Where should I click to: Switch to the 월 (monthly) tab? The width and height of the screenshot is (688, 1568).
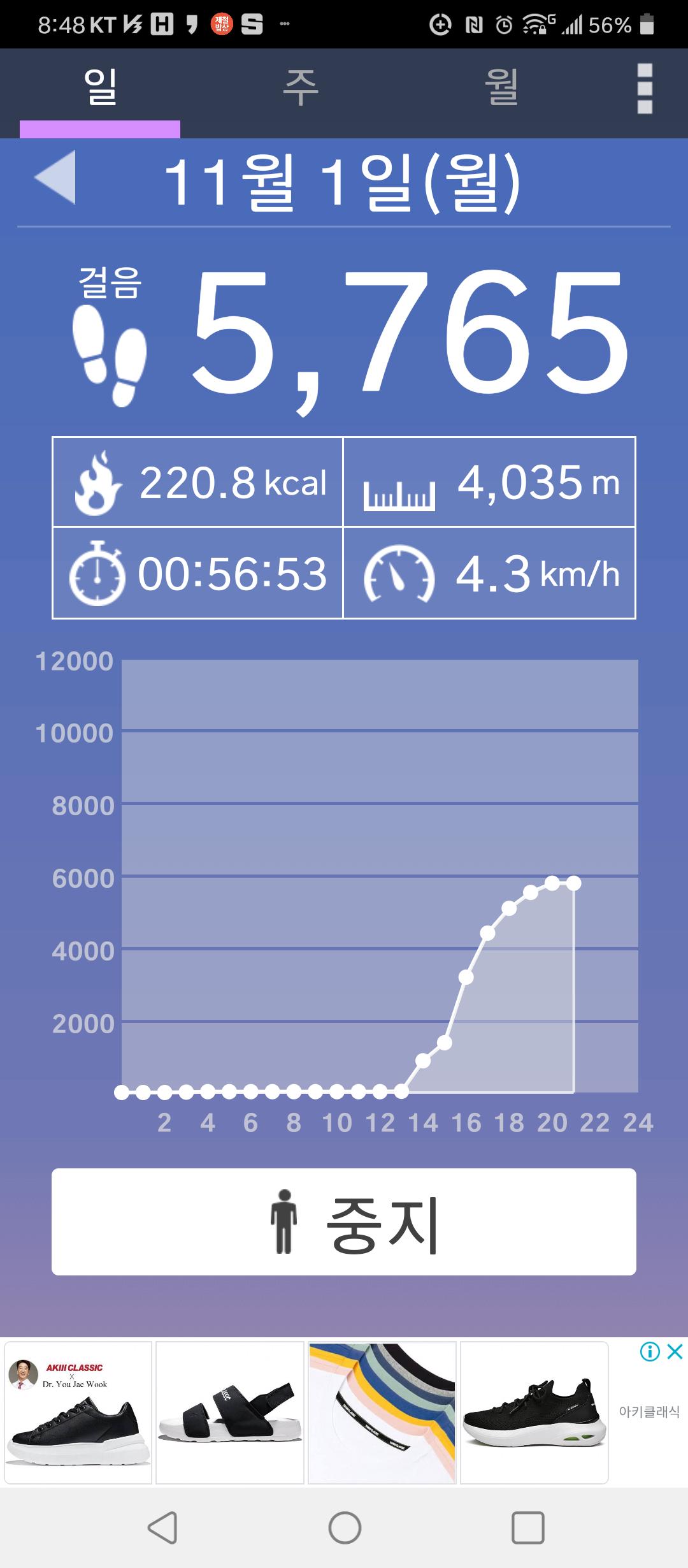tap(501, 88)
